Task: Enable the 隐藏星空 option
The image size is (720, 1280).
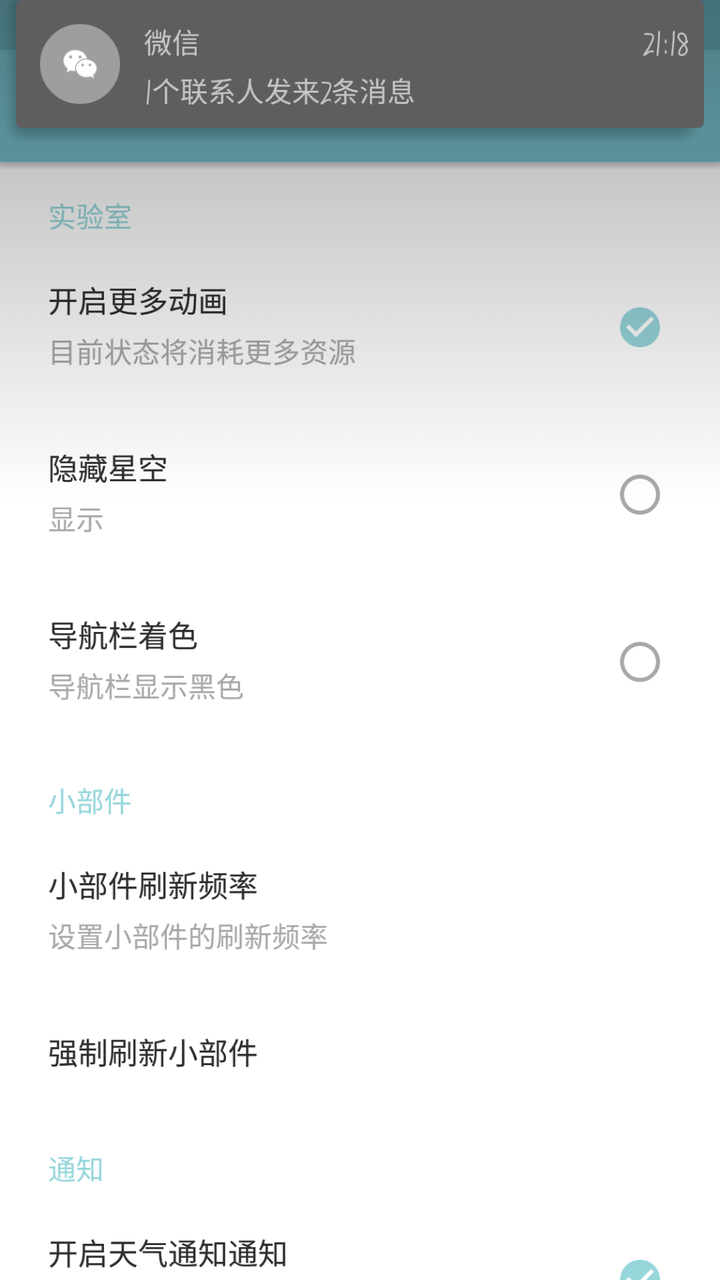Action: pos(639,495)
